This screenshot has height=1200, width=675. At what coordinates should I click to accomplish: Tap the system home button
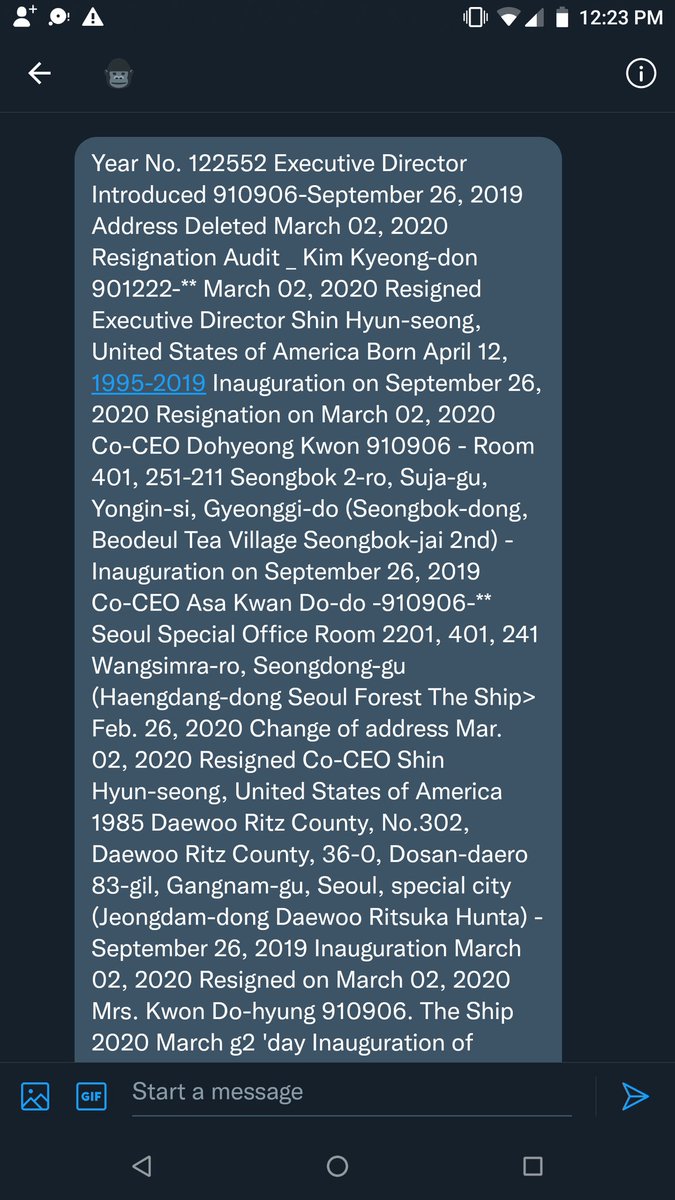pos(338,1166)
